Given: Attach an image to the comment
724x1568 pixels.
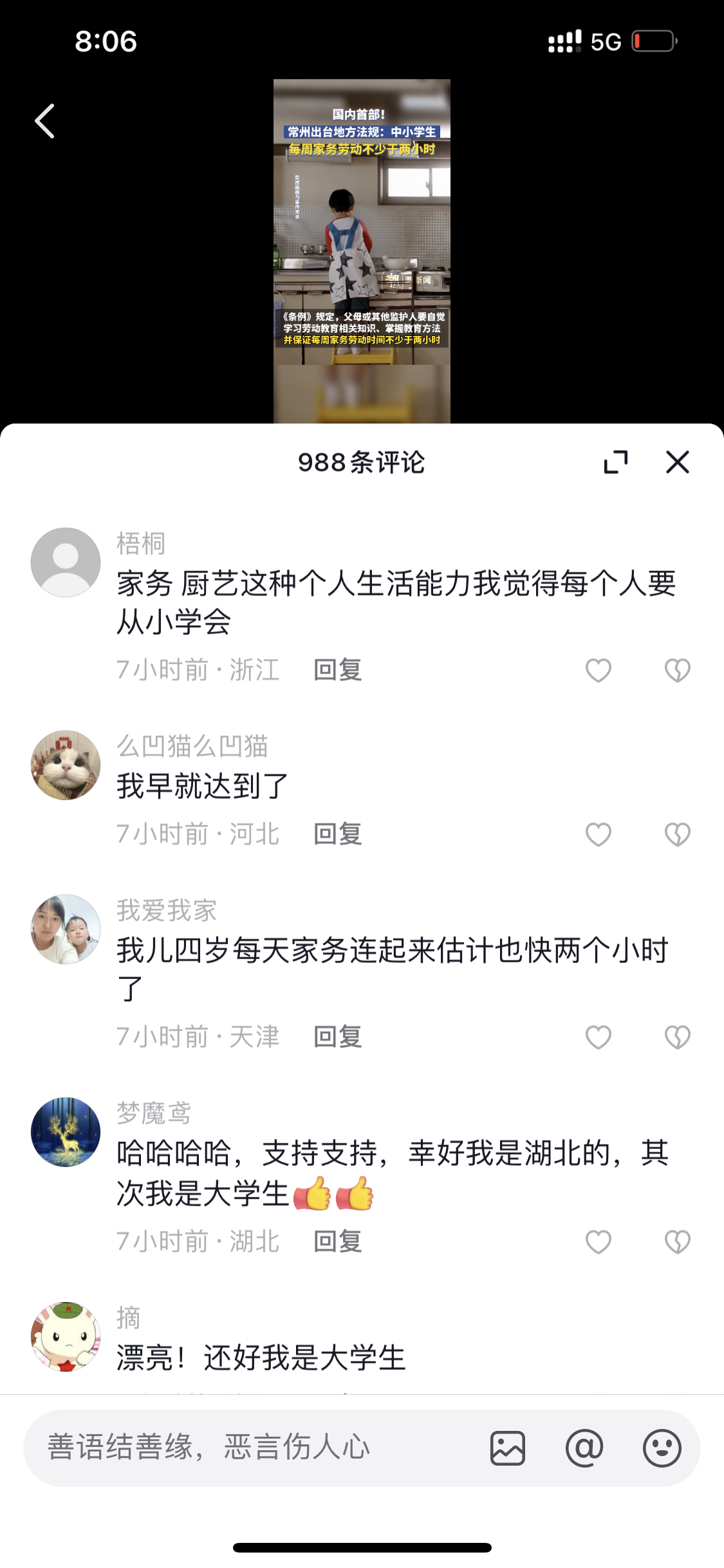Looking at the screenshot, I should 508,1448.
